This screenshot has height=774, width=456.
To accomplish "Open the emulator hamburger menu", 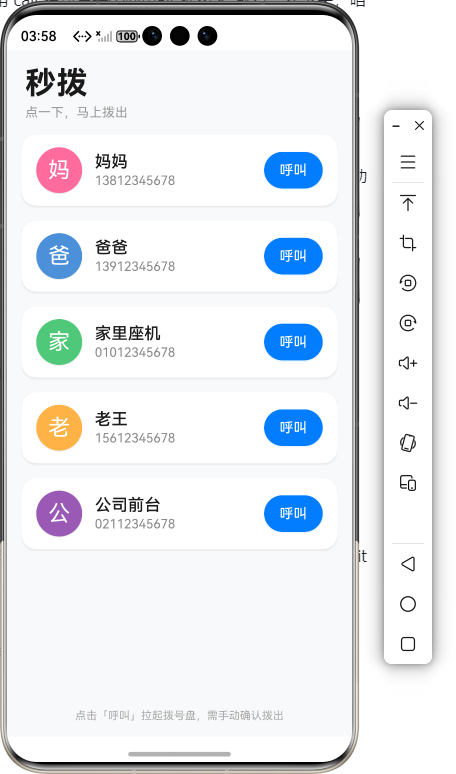I will (x=408, y=162).
